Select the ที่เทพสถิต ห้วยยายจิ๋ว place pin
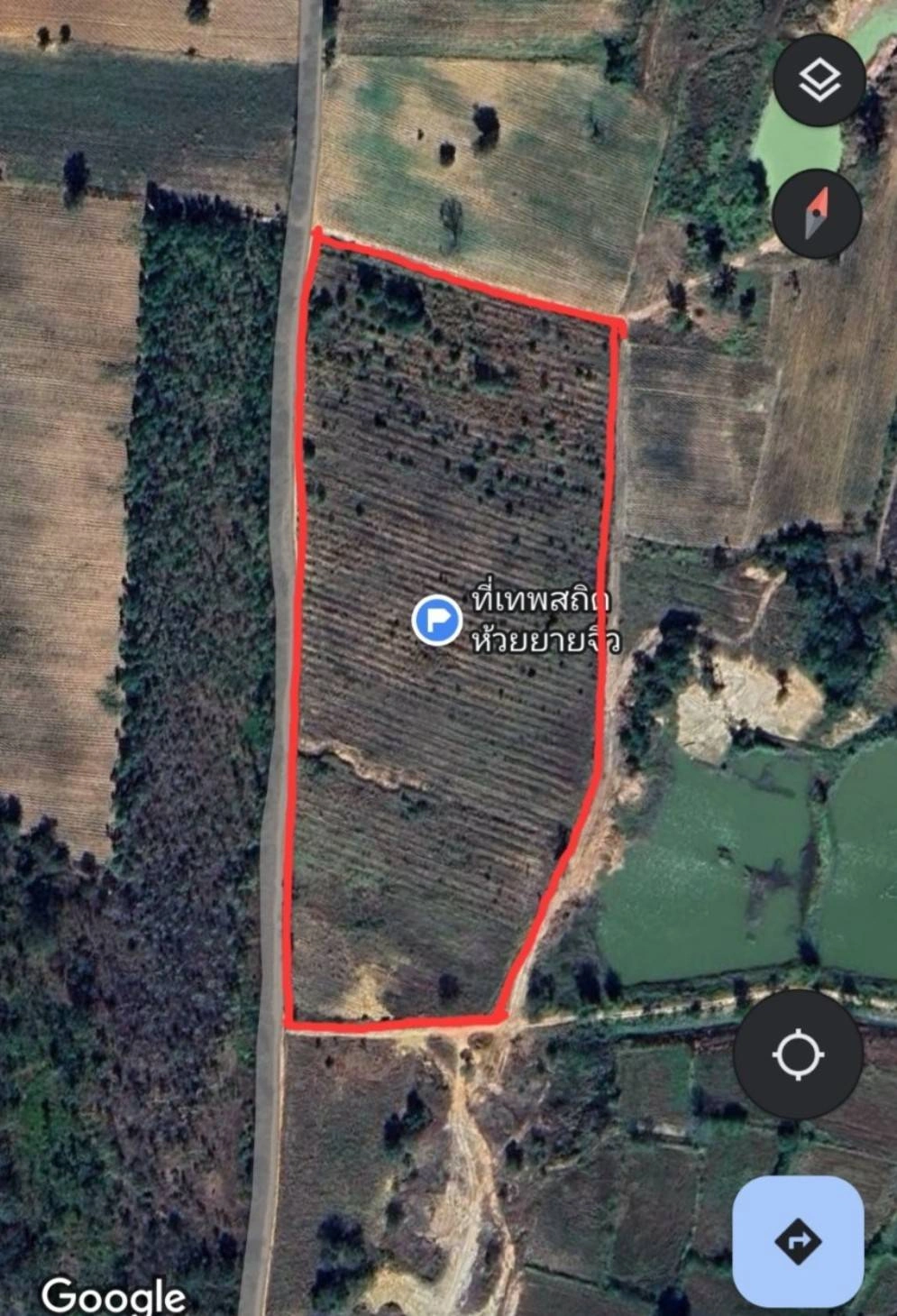The width and height of the screenshot is (897, 1316). (x=437, y=620)
